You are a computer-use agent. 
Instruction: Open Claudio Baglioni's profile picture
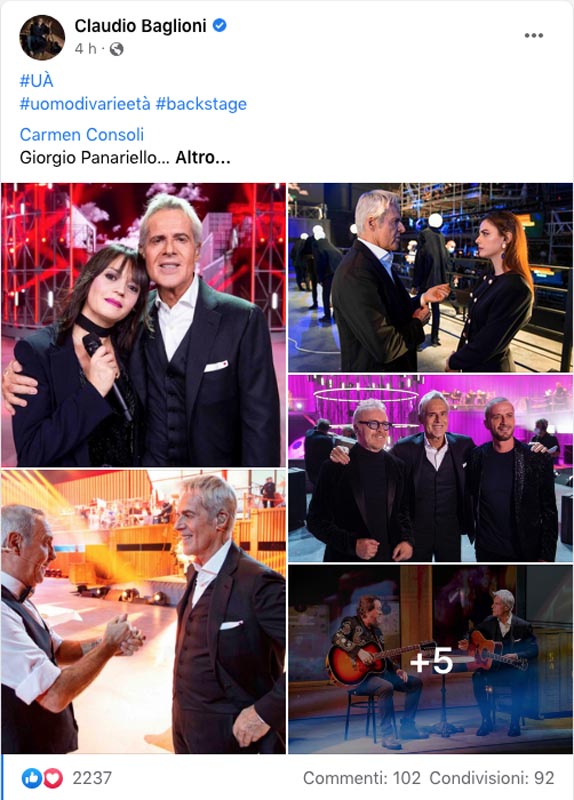[42, 37]
